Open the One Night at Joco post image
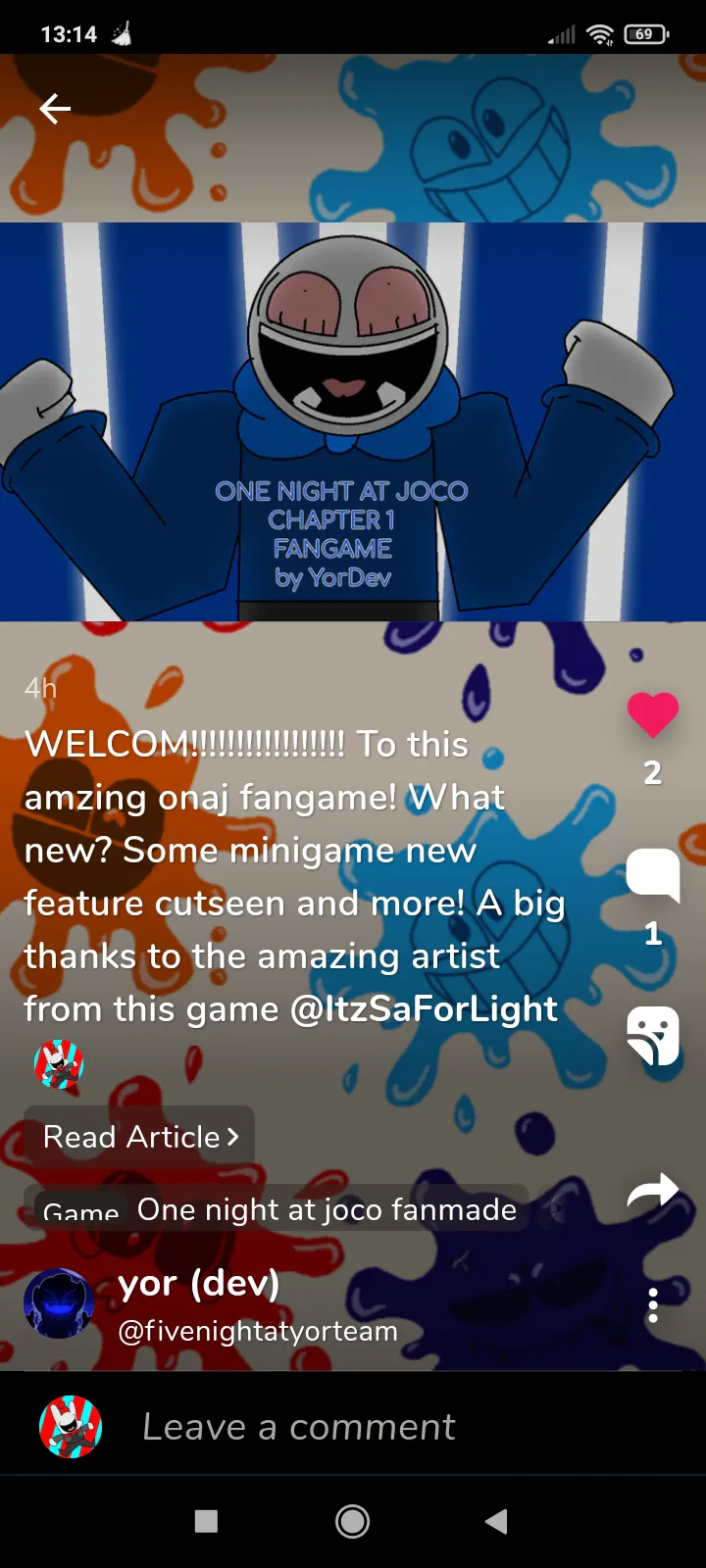Viewport: 706px width, 1568px height. [353, 421]
